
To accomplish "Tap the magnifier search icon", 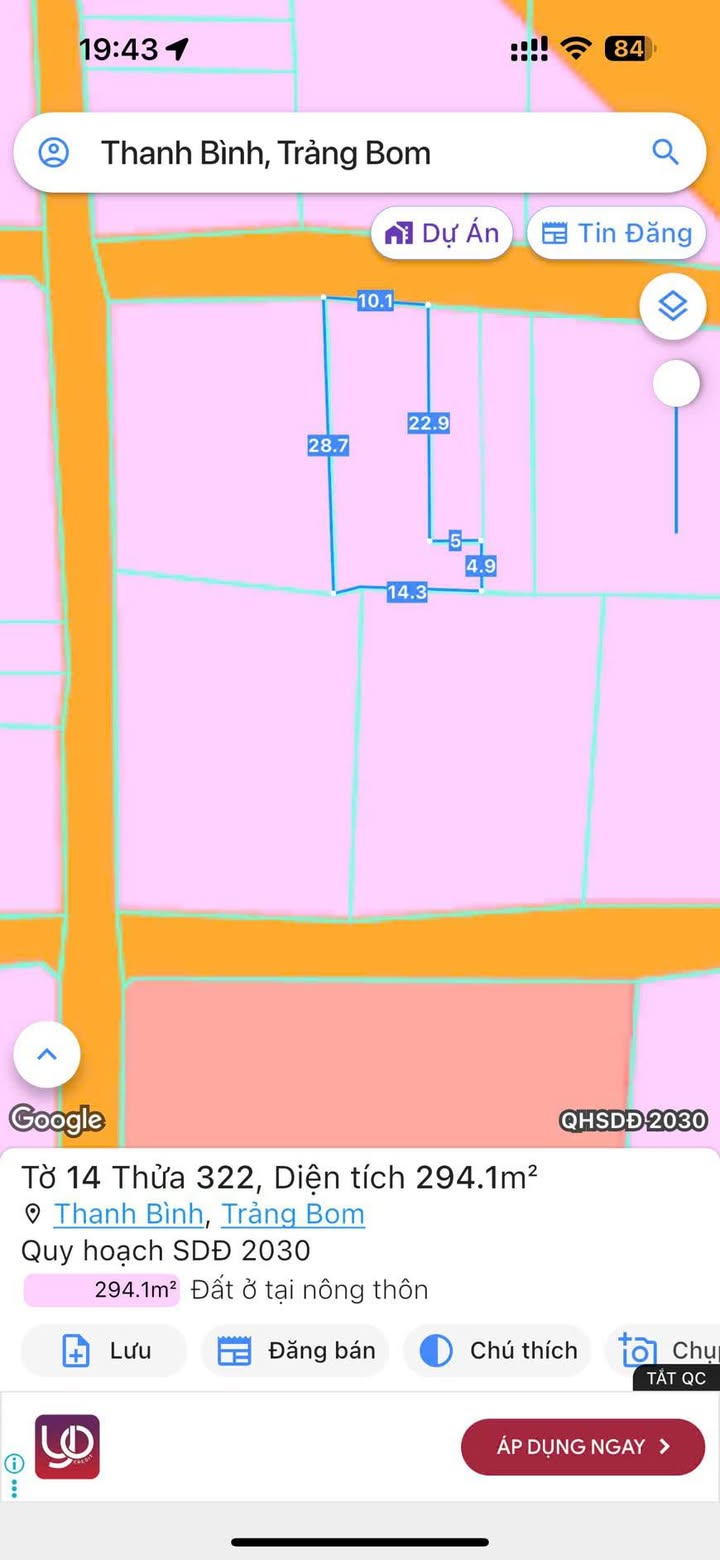I will pos(665,152).
